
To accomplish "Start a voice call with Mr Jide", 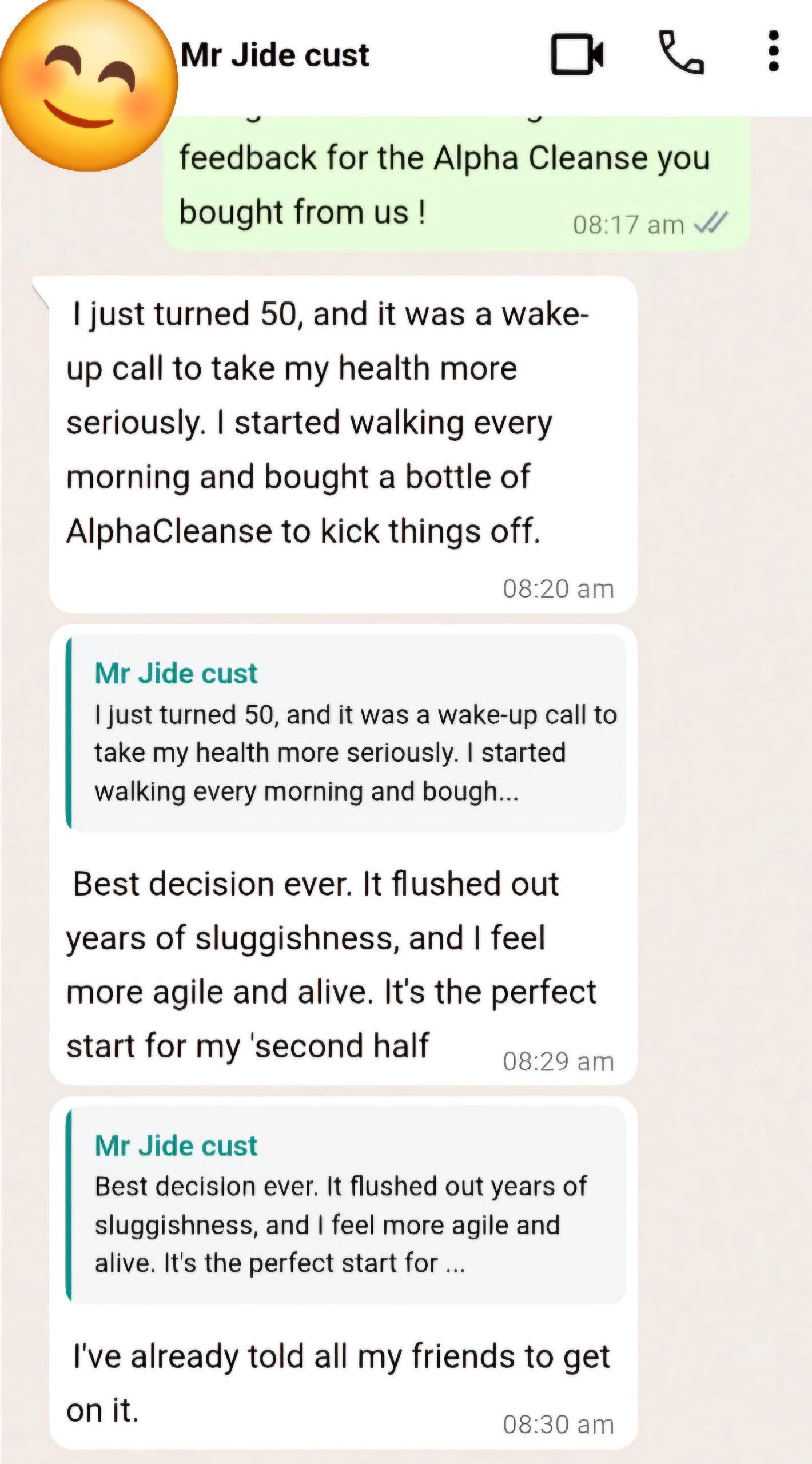I will pyautogui.click(x=681, y=53).
